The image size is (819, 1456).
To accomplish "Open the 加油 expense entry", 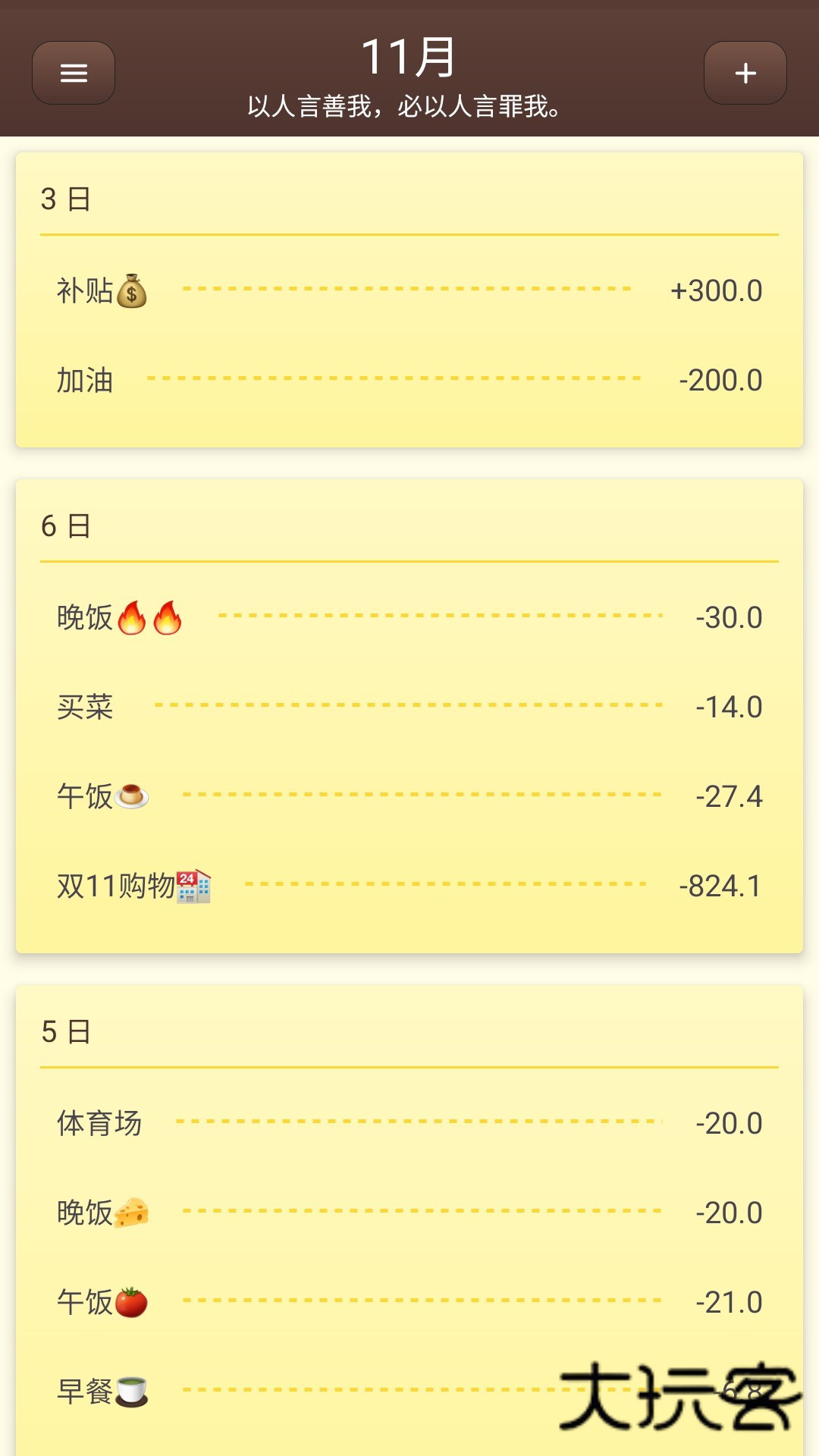I will [x=409, y=380].
